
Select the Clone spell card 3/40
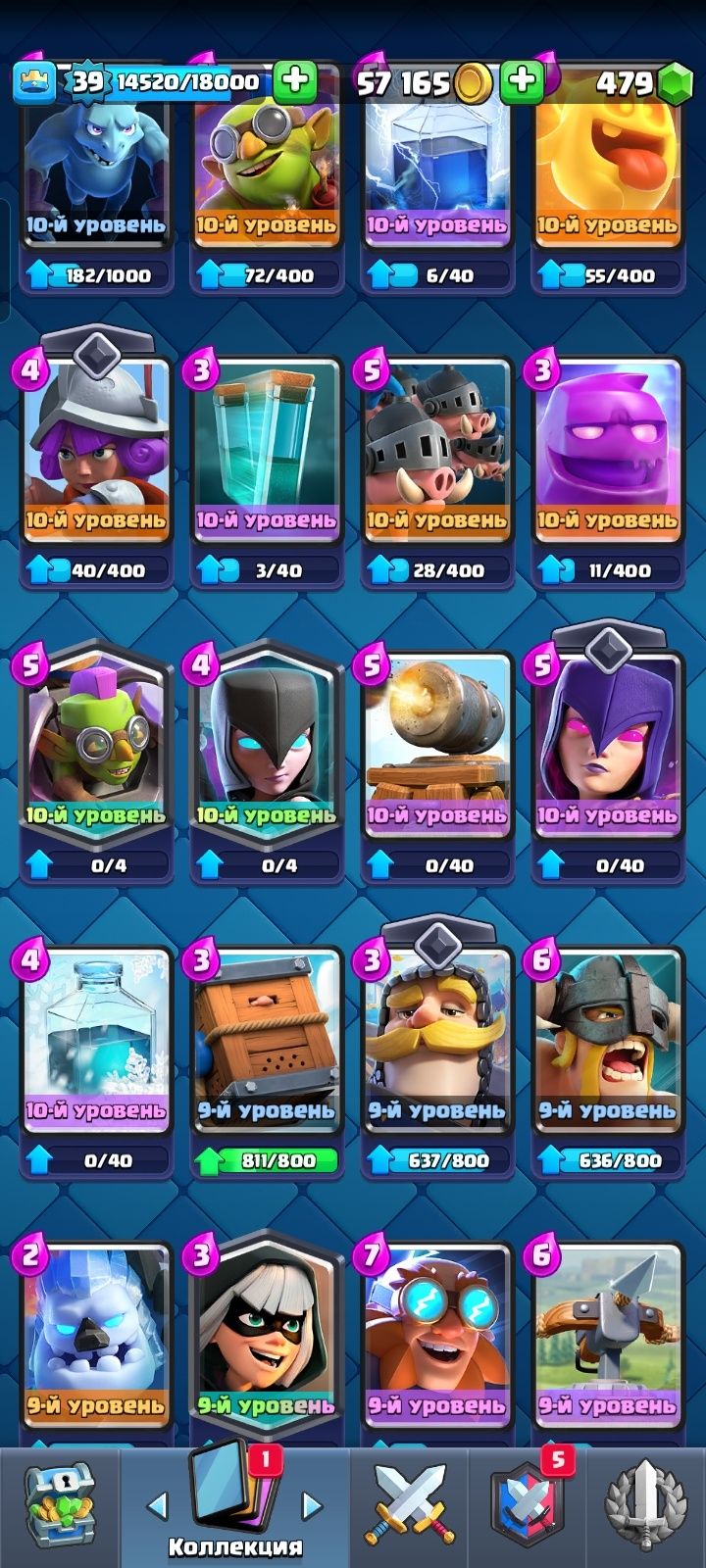tap(267, 456)
